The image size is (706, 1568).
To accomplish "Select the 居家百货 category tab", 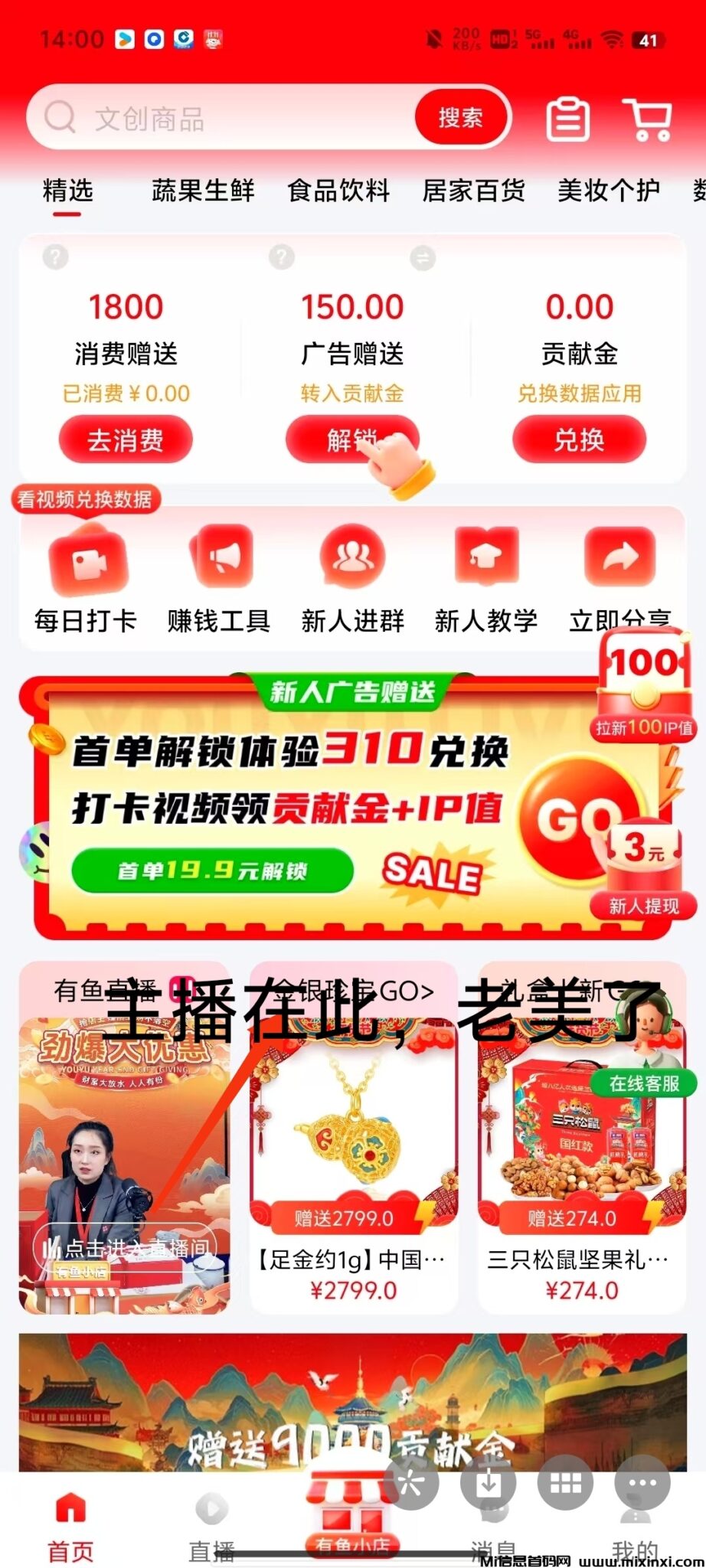I will pos(473,190).
